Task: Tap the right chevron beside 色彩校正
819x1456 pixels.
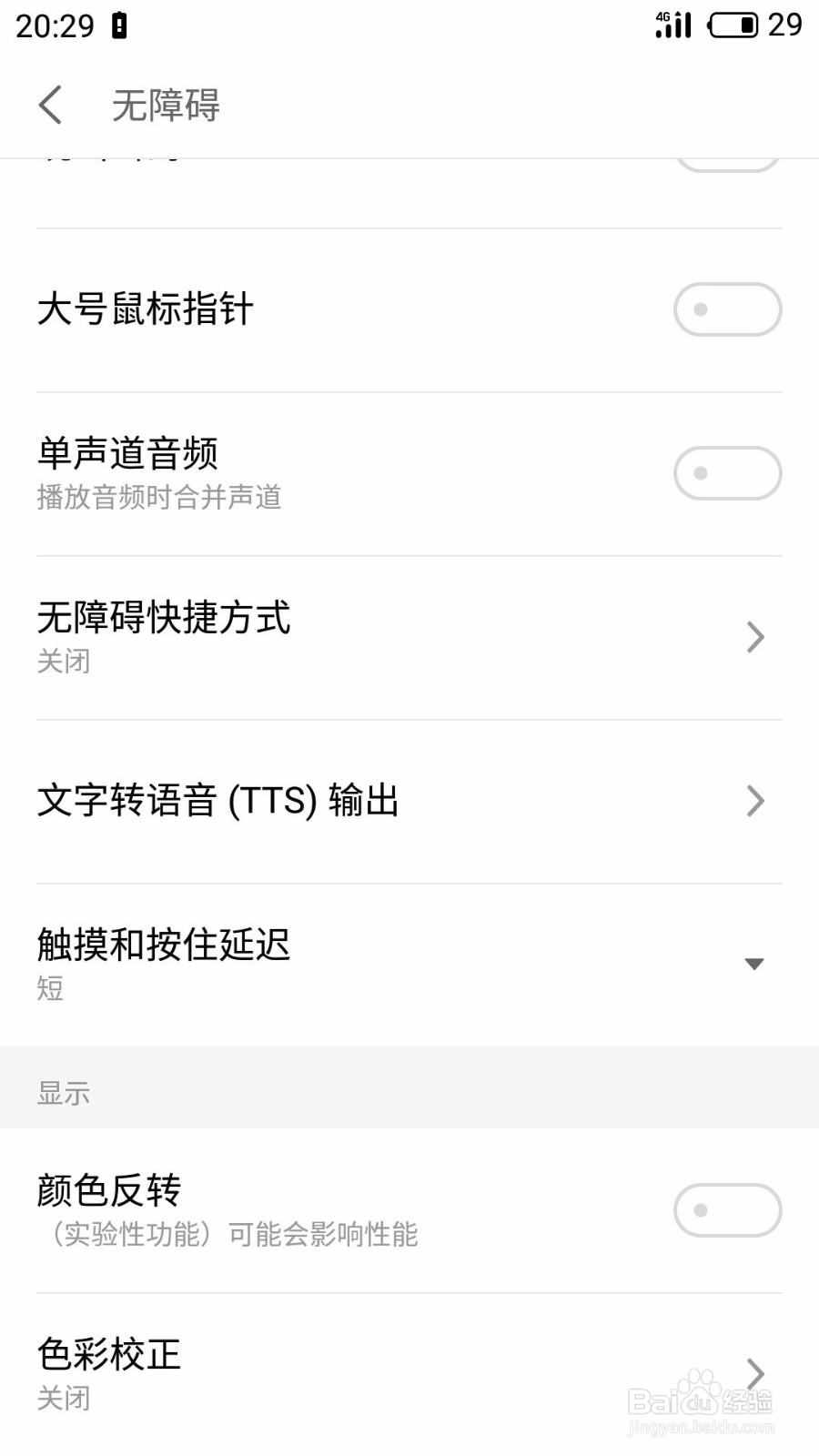Action: [x=753, y=1374]
